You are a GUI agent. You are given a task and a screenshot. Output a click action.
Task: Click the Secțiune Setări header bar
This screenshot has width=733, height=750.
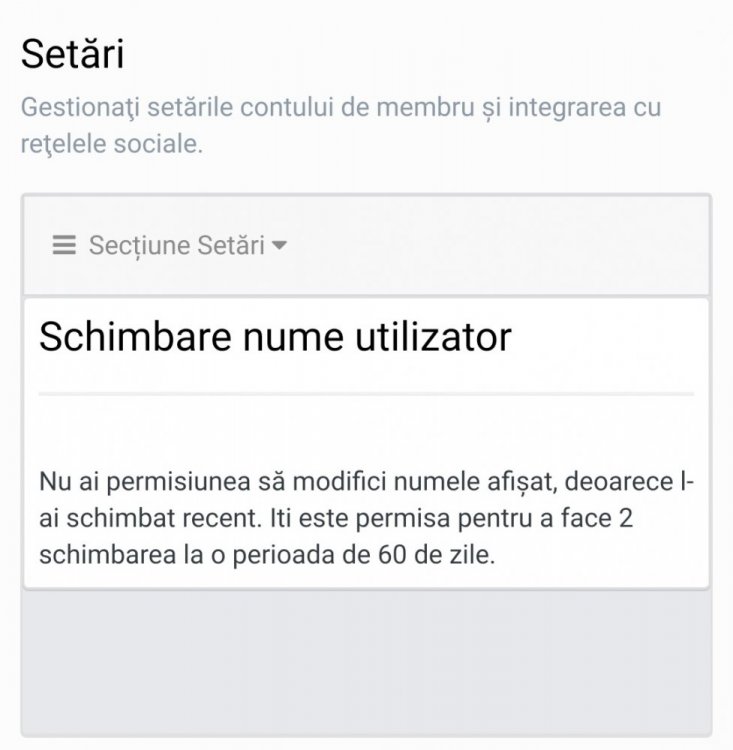[x=366, y=242]
